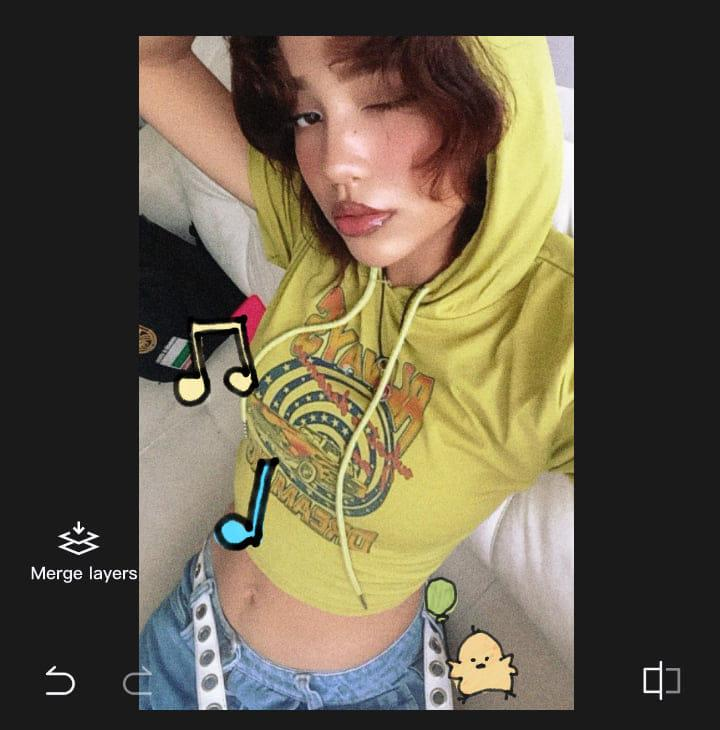
Task: Merge layers of the edited photo
Action: pos(80,551)
